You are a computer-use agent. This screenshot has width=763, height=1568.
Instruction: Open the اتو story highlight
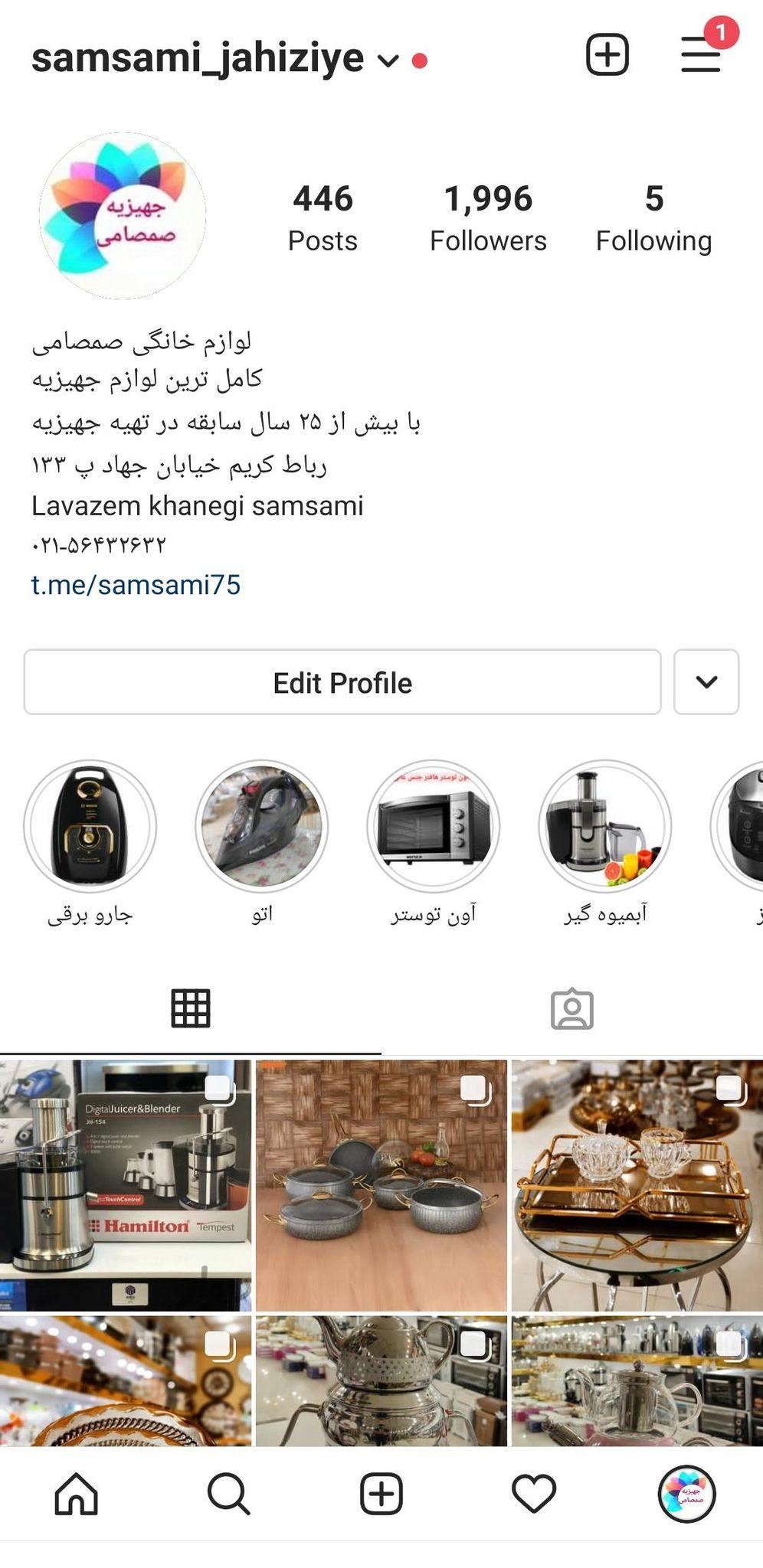tap(262, 826)
